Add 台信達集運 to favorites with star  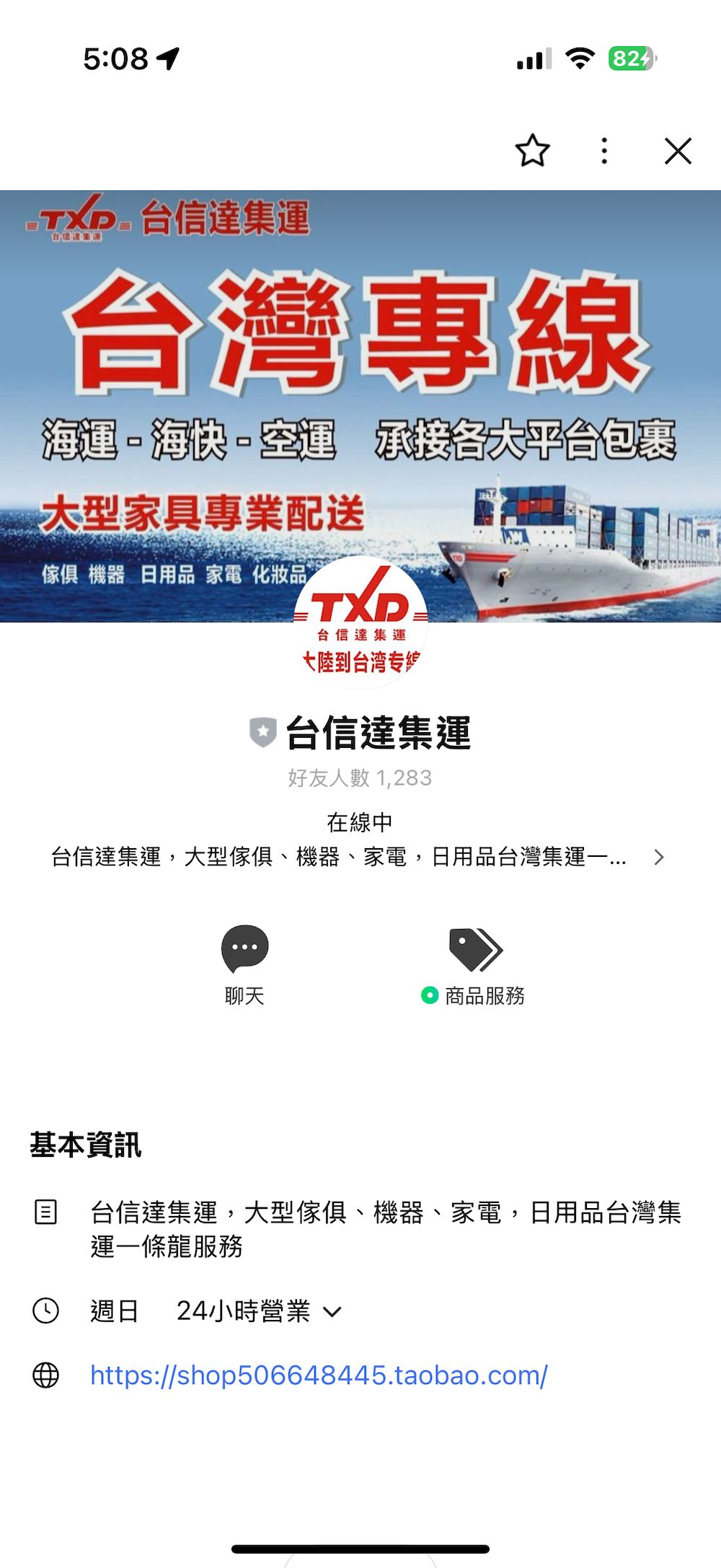532,151
